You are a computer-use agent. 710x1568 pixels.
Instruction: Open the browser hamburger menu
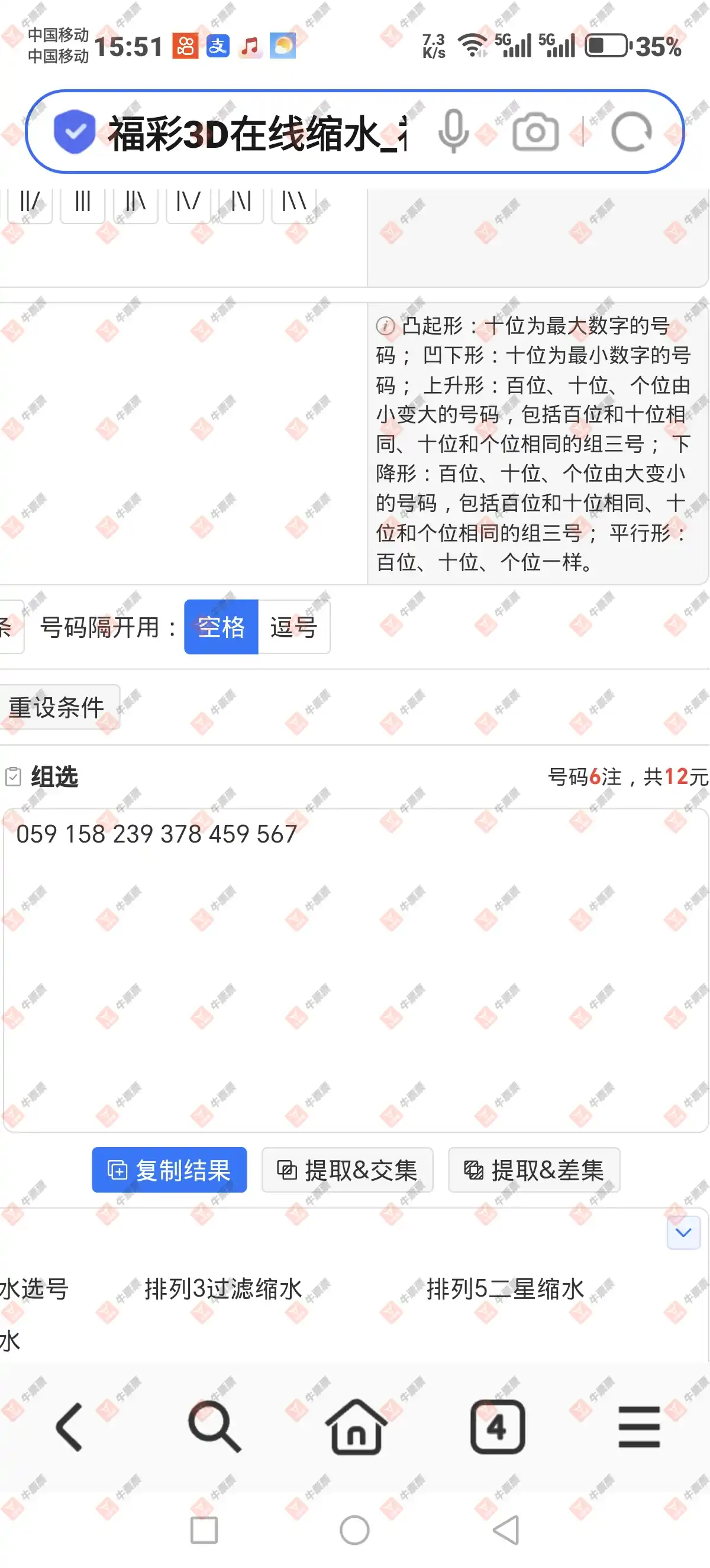click(x=640, y=1427)
